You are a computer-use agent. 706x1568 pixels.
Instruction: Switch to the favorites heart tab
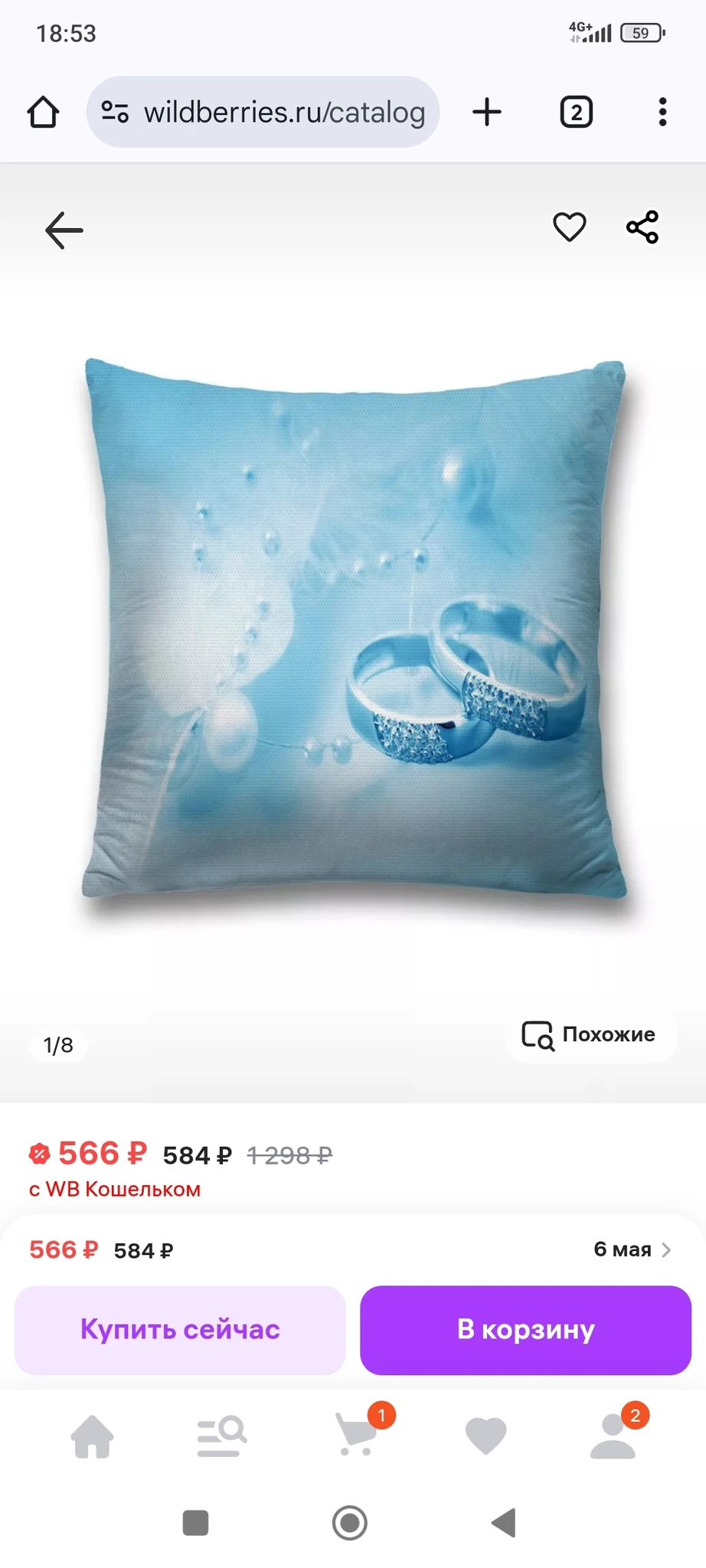485,1436
